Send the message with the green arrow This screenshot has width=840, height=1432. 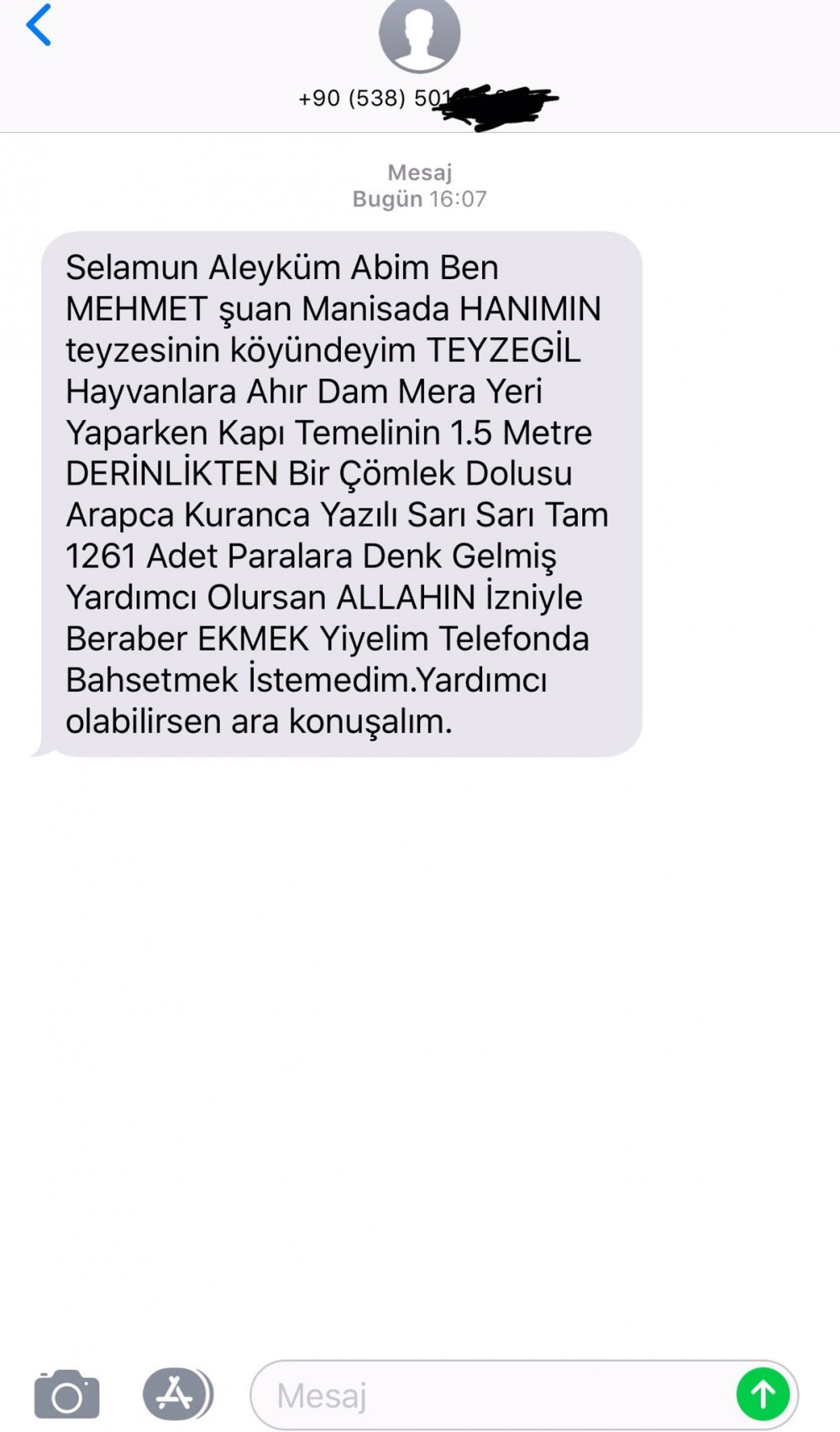[x=763, y=1395]
